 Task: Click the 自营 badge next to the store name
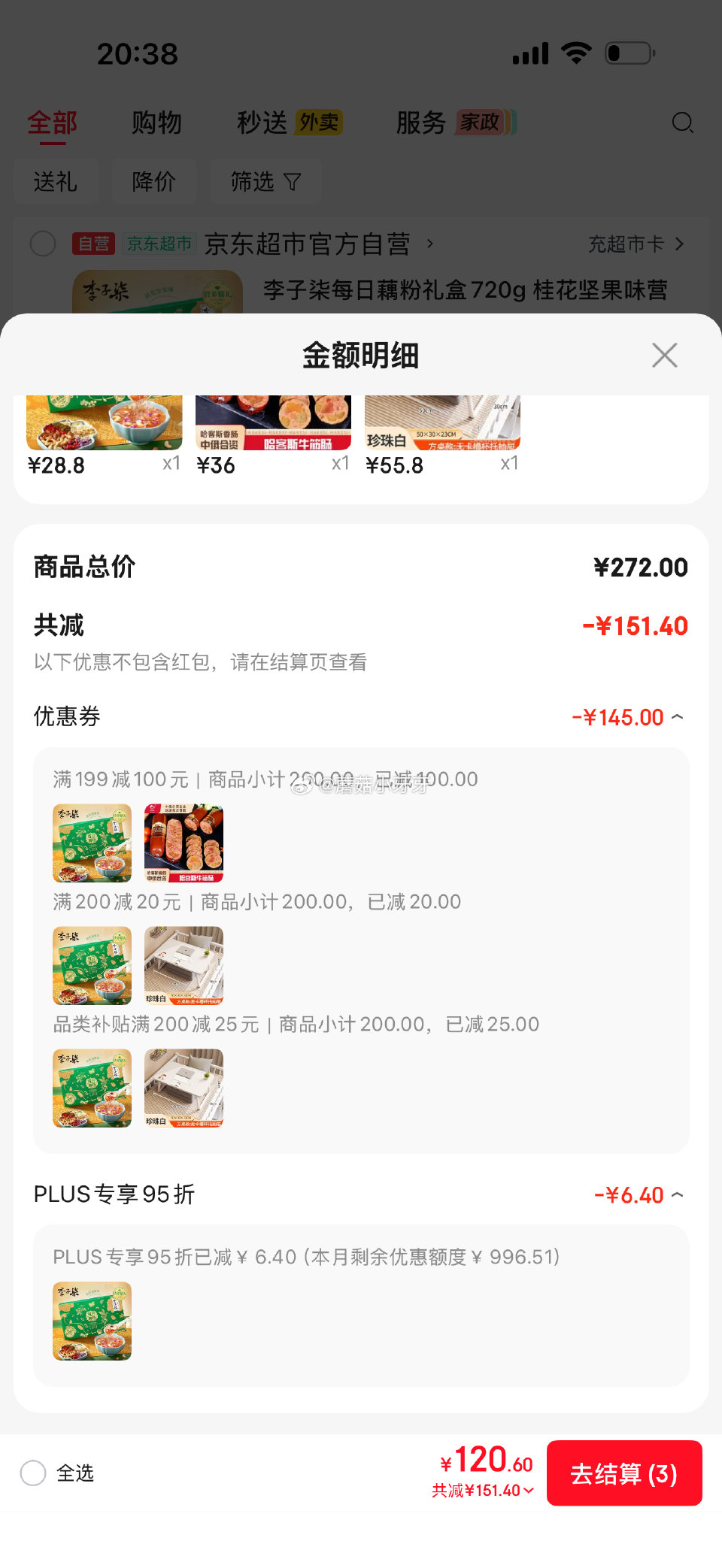click(92, 244)
